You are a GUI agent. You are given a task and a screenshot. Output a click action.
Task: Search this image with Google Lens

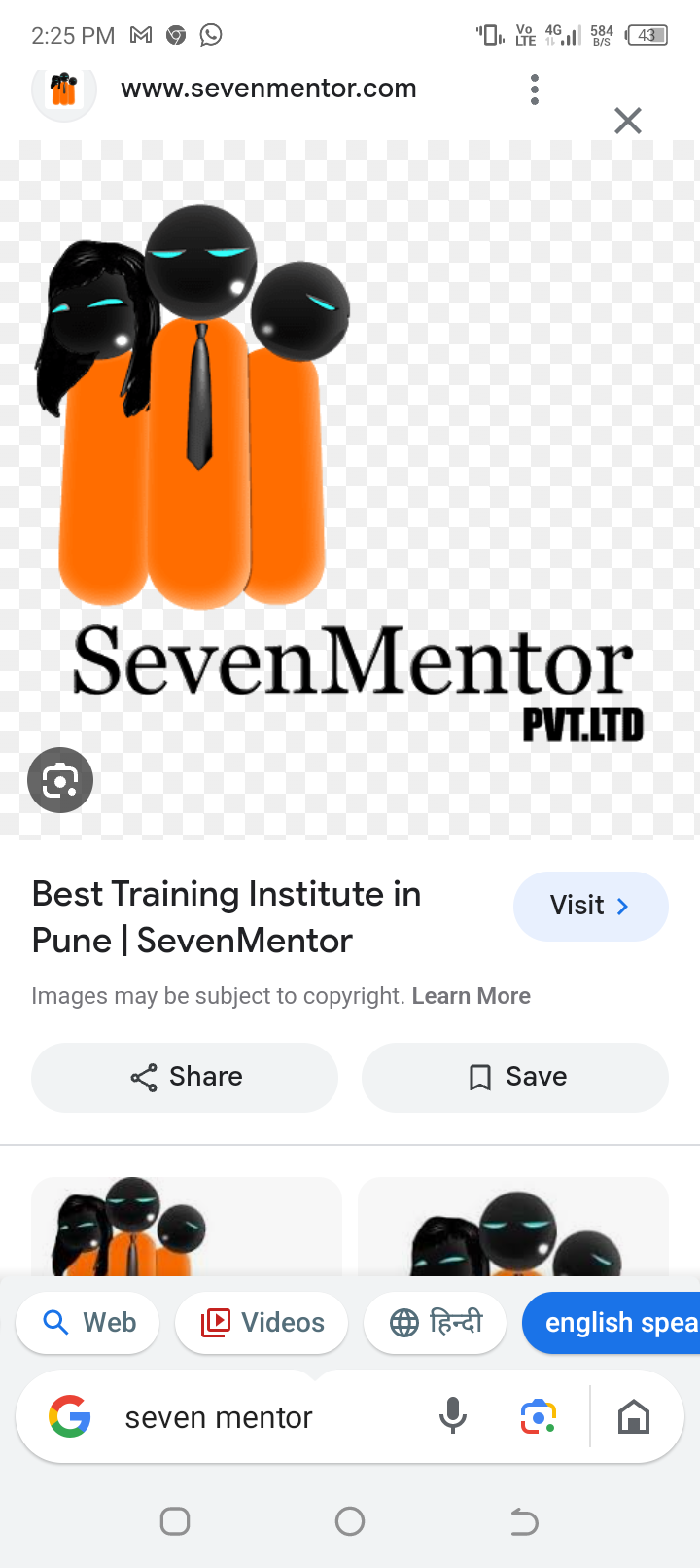60,780
